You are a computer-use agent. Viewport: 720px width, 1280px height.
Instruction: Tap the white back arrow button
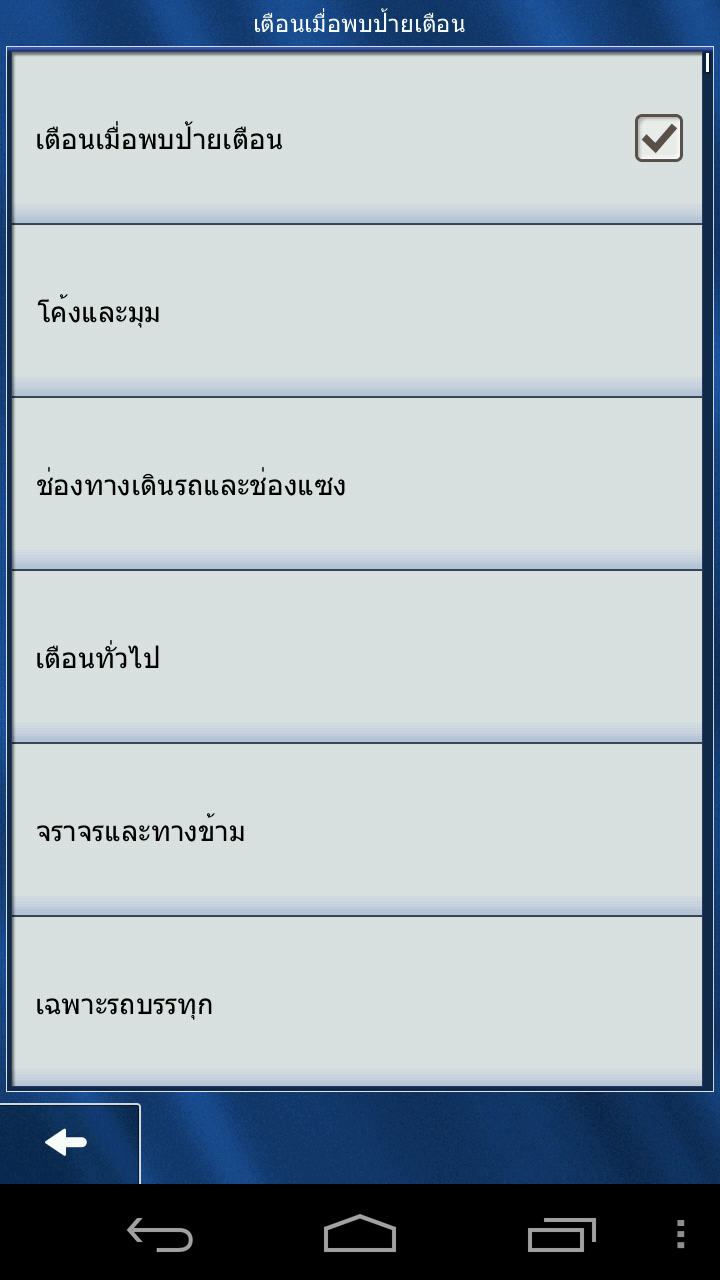point(69,1143)
